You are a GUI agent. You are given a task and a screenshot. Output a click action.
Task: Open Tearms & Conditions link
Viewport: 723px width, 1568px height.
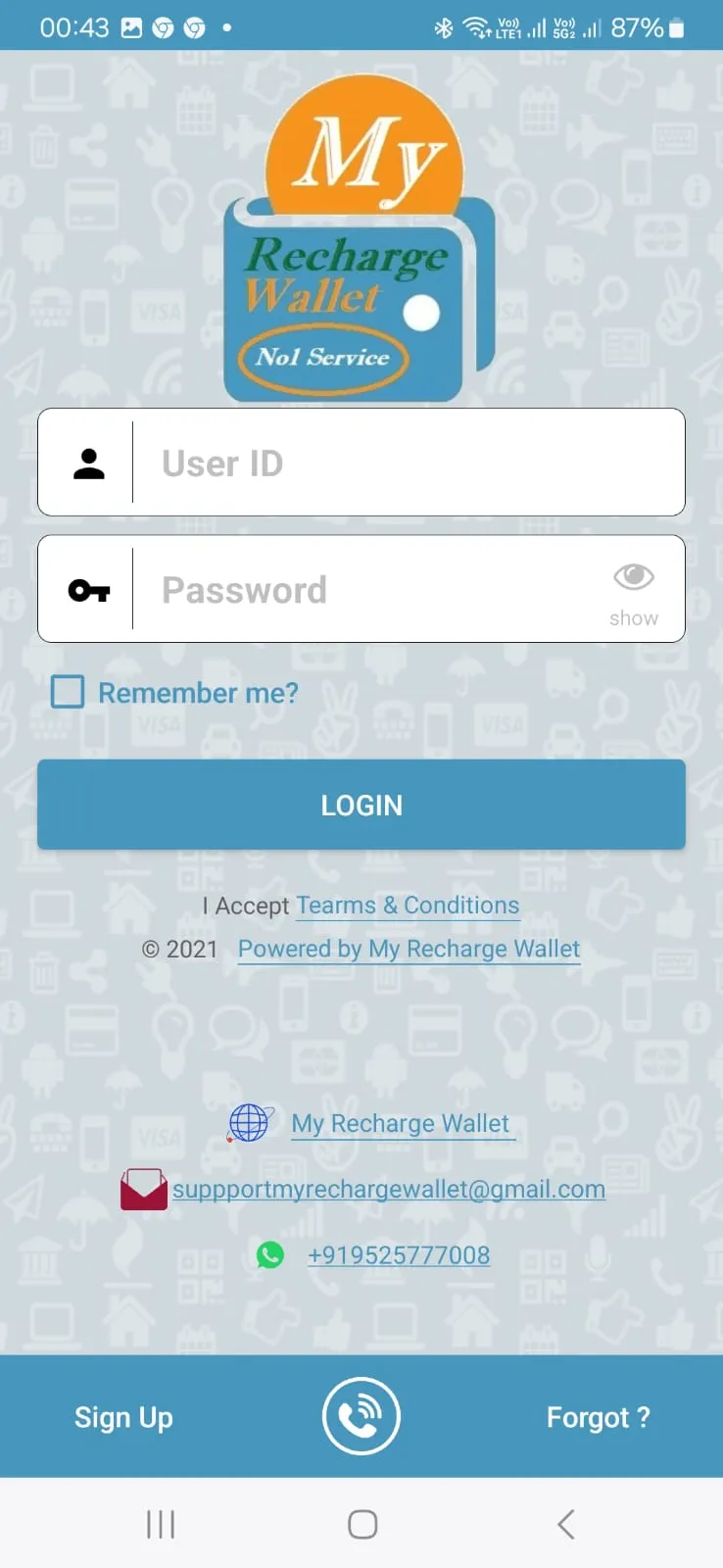408,906
